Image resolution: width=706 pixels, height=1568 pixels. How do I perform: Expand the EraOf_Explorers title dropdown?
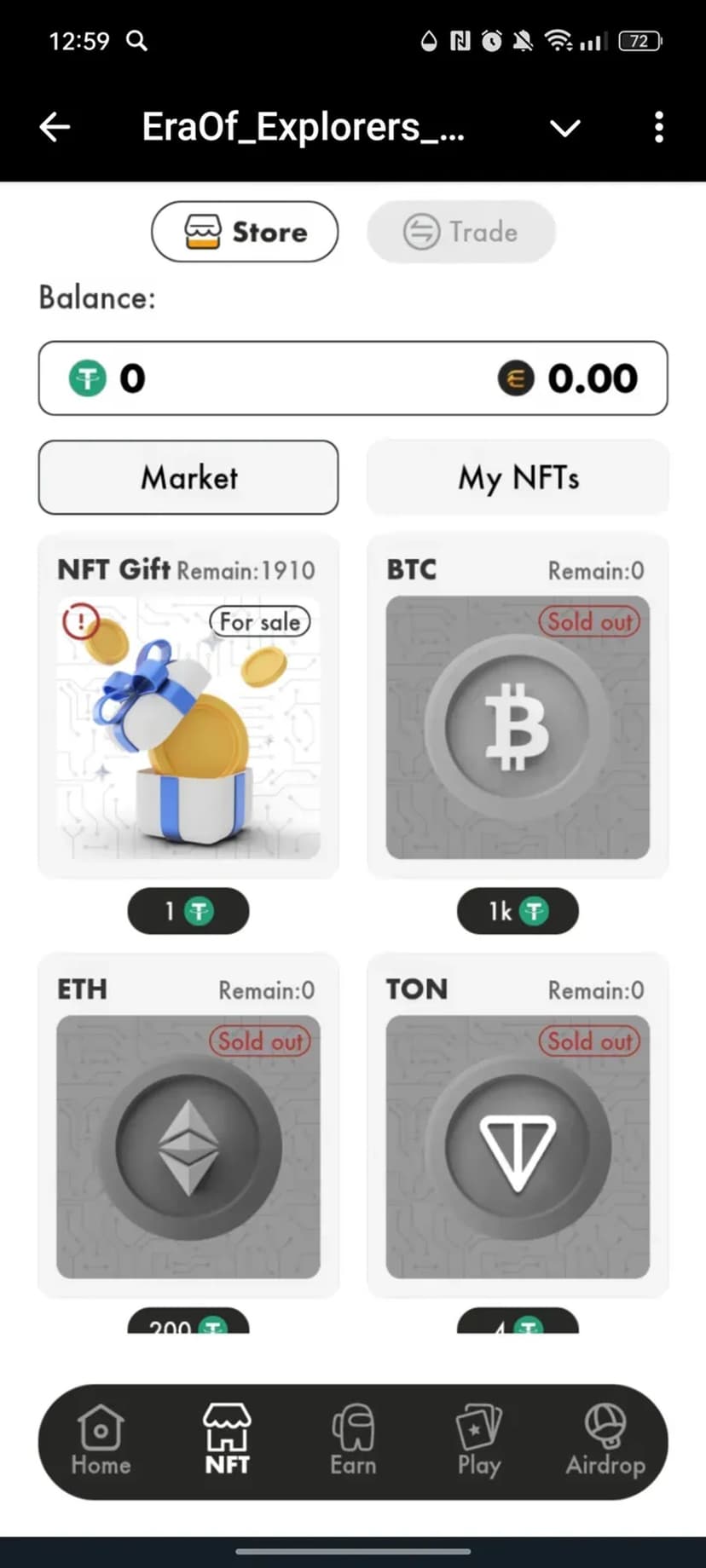point(564,129)
